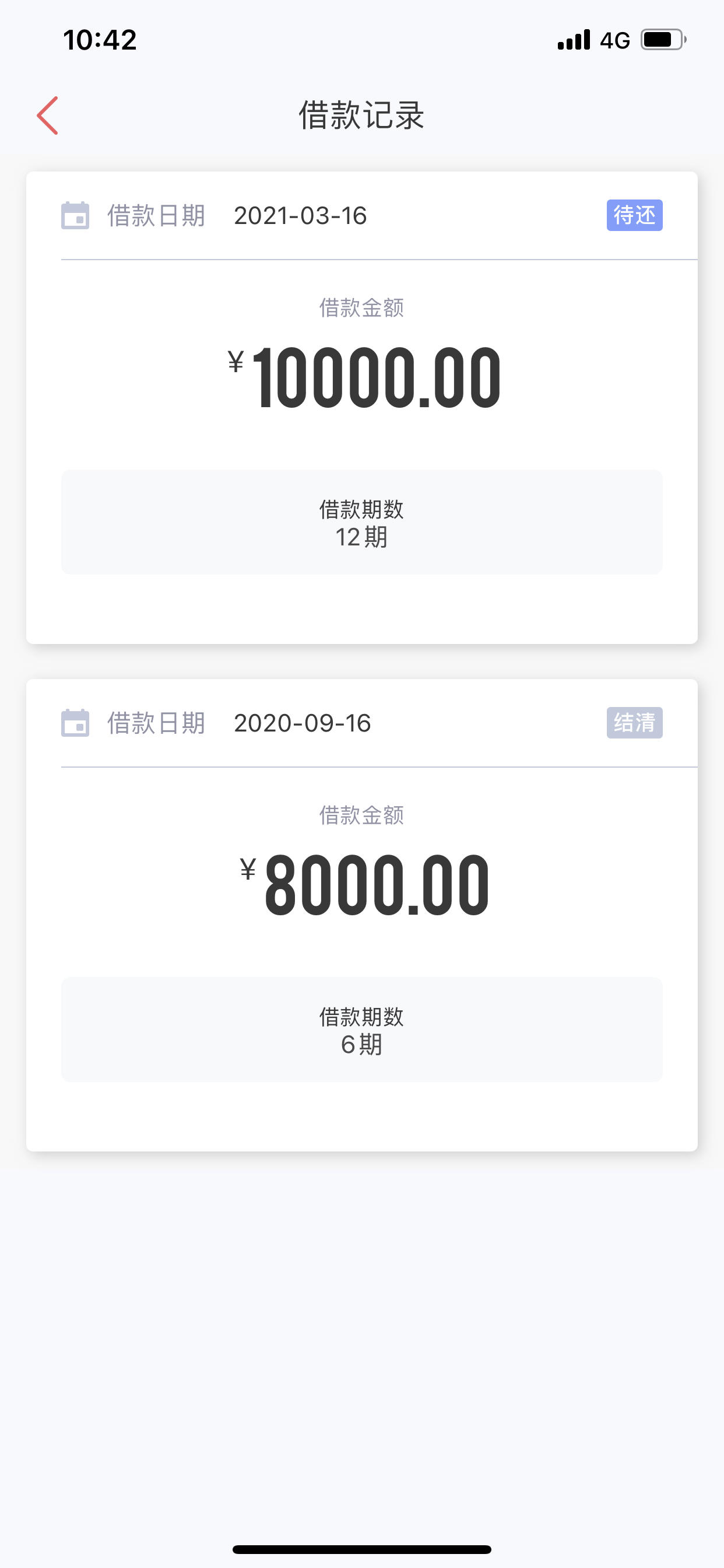The width and height of the screenshot is (724, 1568).
Task: Click the calendar icon on the 2020-09-16 loan
Action: click(75, 723)
